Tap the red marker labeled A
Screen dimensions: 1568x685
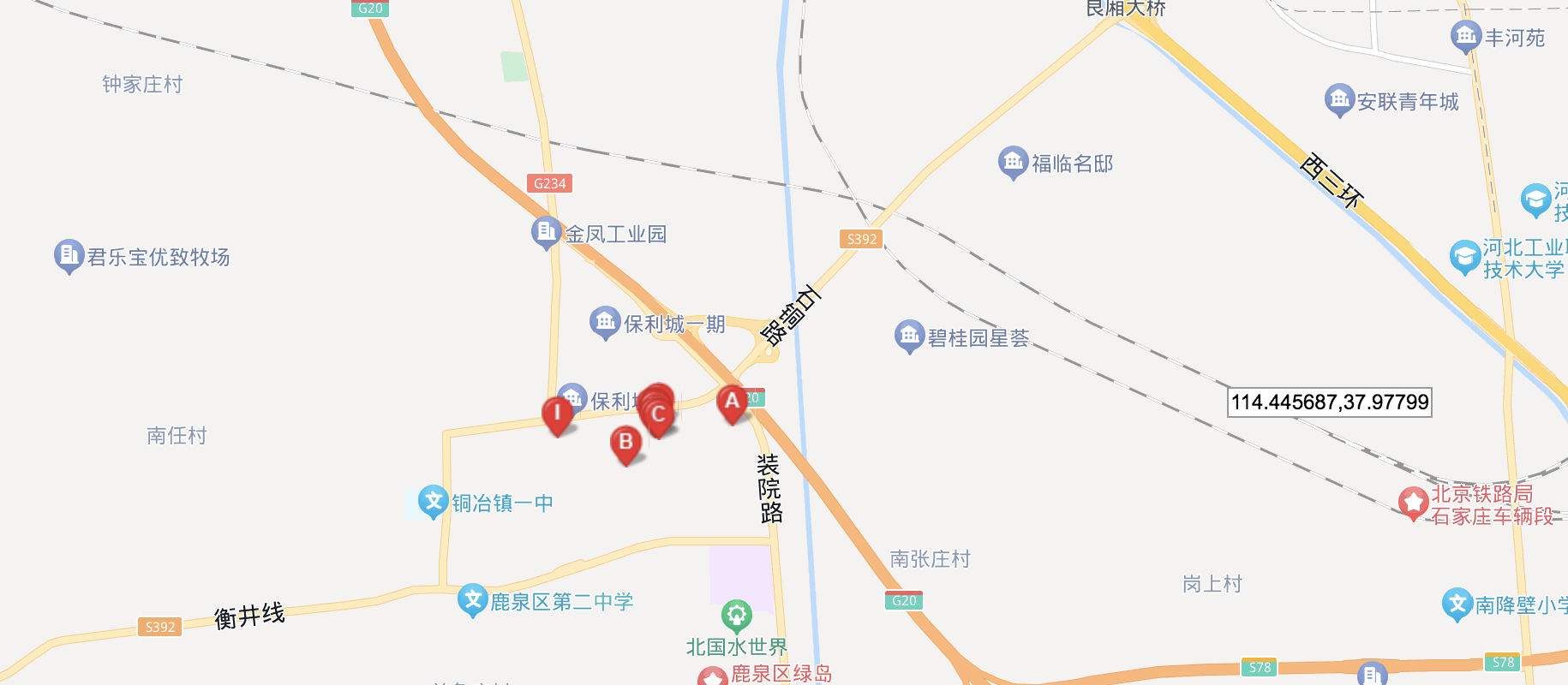[732, 402]
